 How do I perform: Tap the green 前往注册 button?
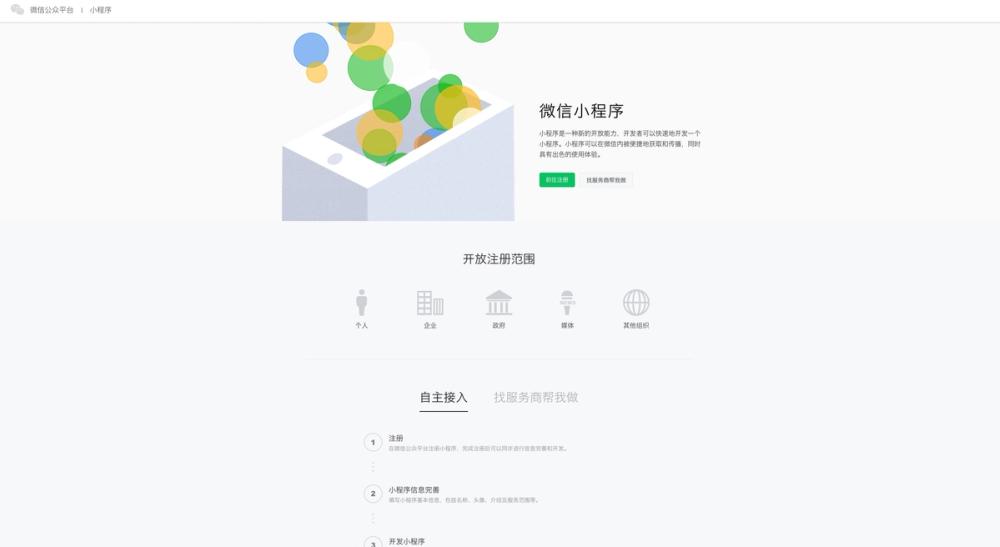click(557, 180)
